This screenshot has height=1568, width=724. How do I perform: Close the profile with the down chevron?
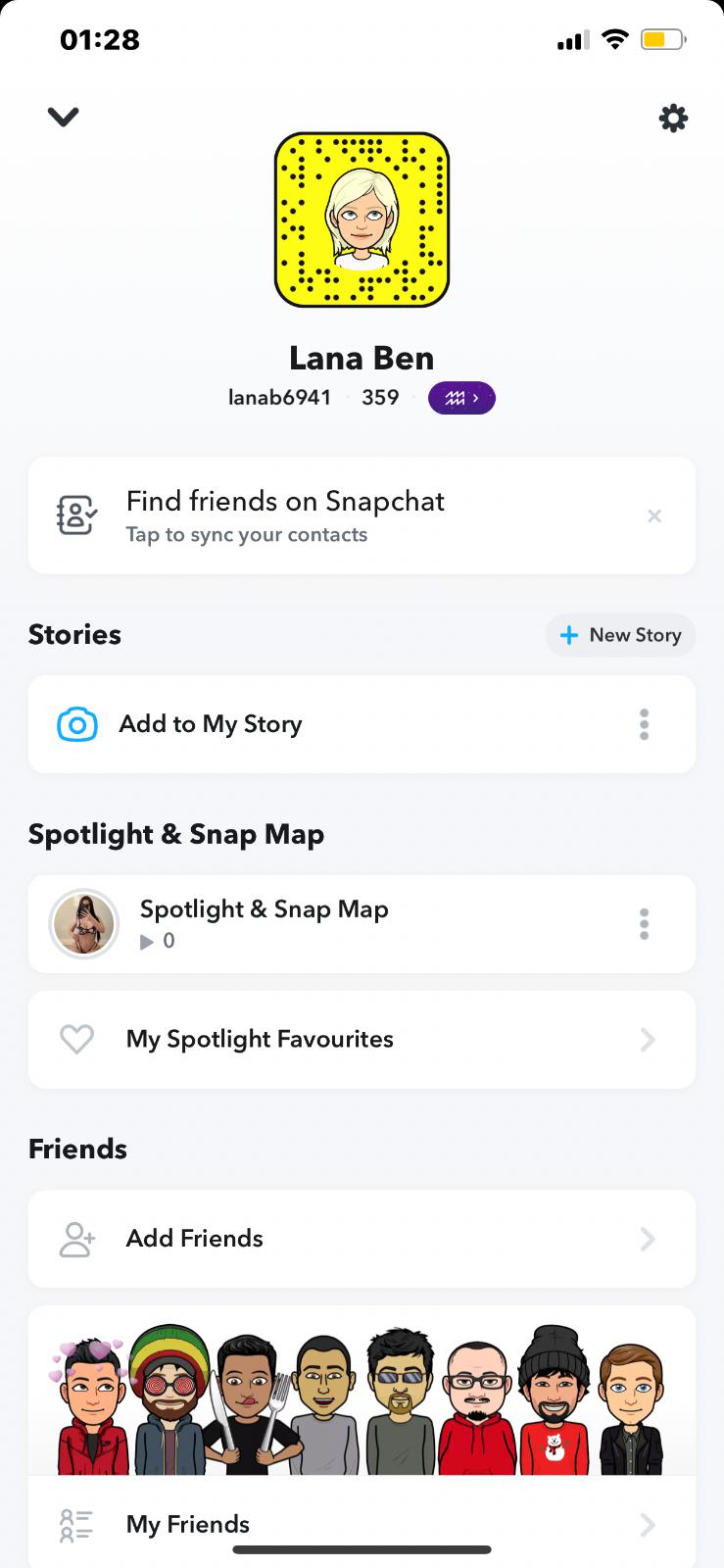click(x=63, y=118)
